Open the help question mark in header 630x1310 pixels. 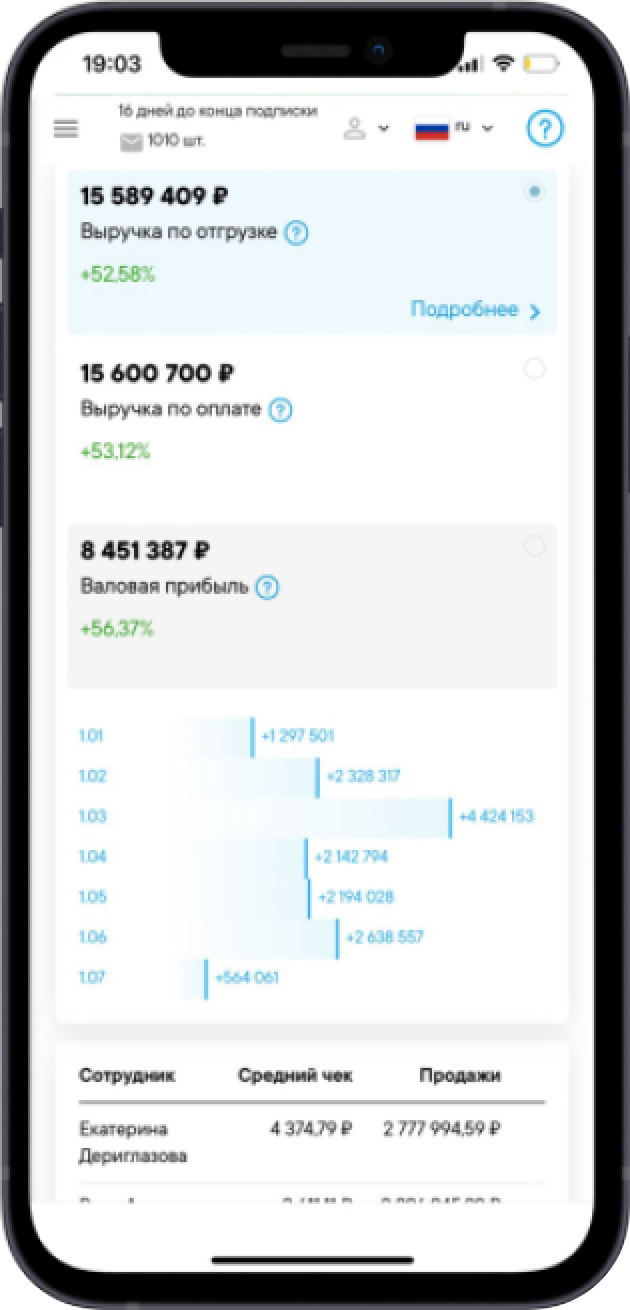[x=545, y=128]
